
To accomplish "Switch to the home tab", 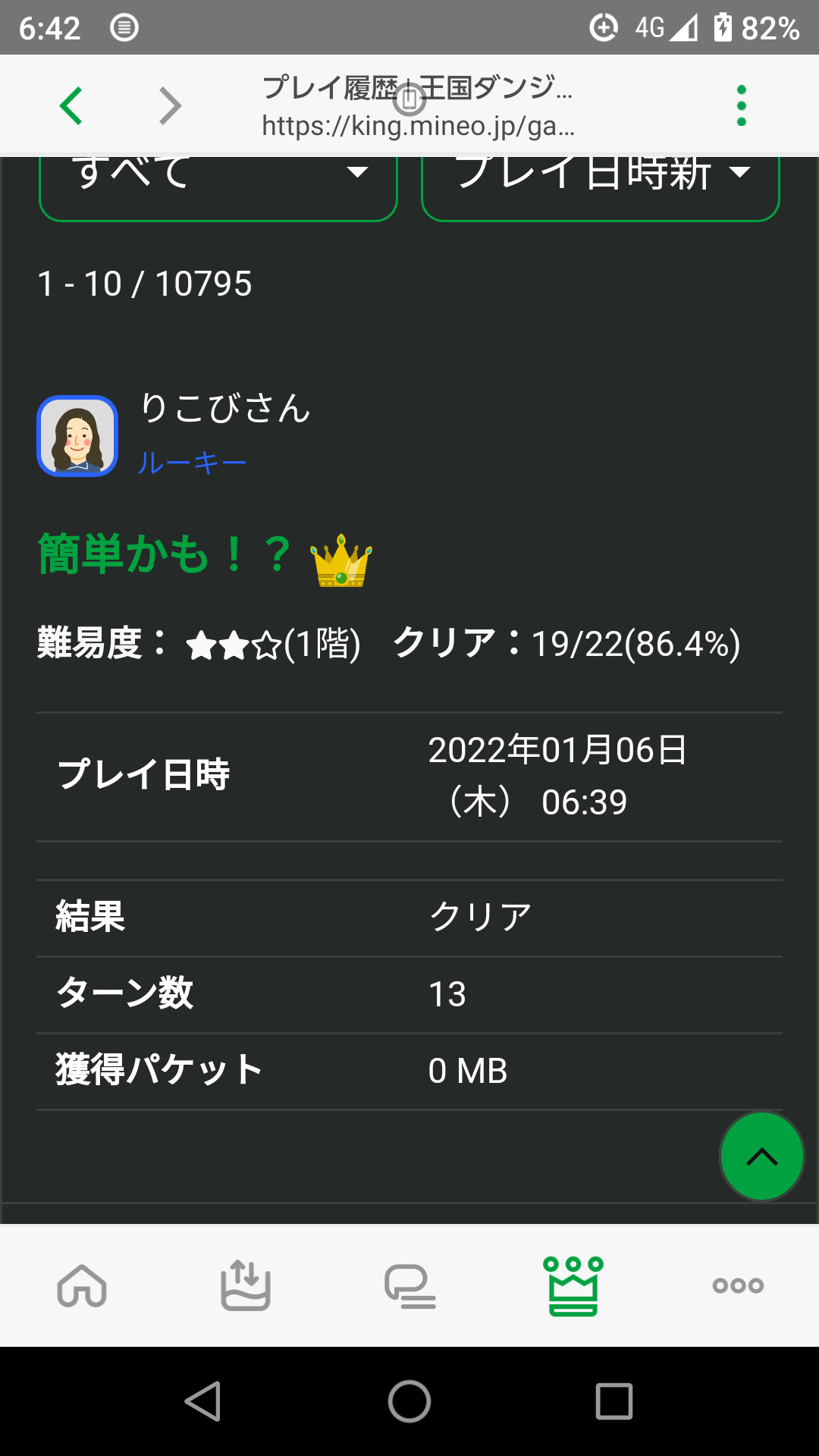I will [x=82, y=1285].
